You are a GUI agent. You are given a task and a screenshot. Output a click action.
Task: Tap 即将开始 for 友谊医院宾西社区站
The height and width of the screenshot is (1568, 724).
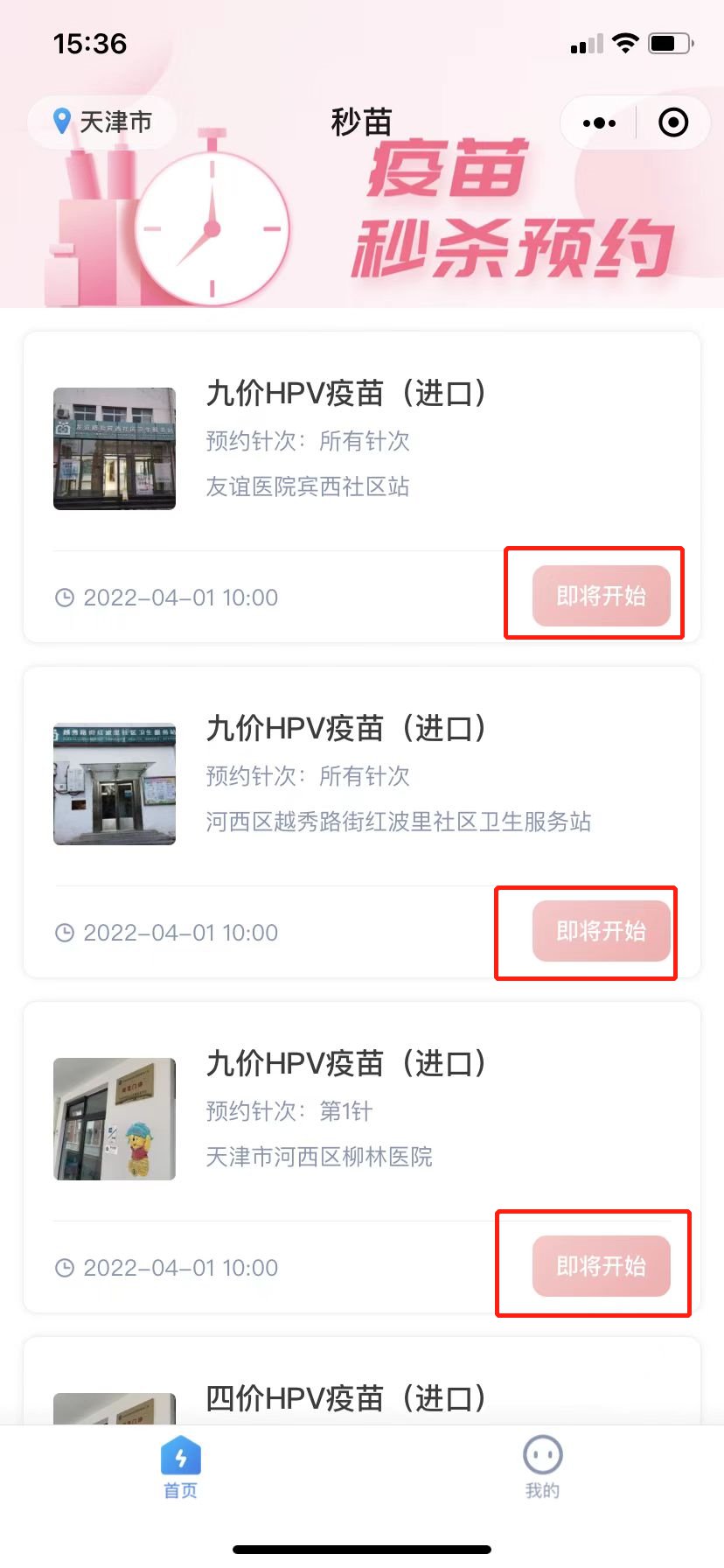pyautogui.click(x=601, y=596)
